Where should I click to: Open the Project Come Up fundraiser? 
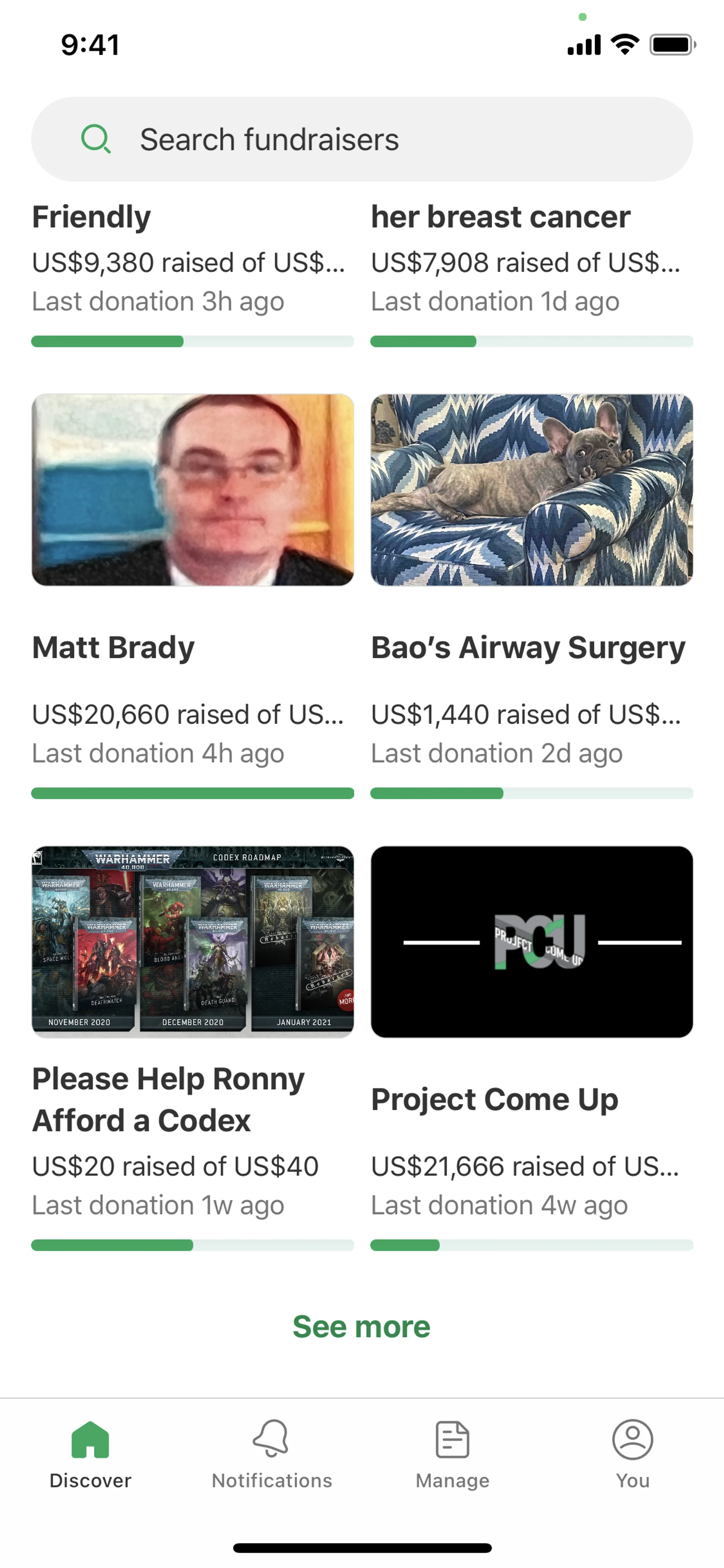point(531,941)
